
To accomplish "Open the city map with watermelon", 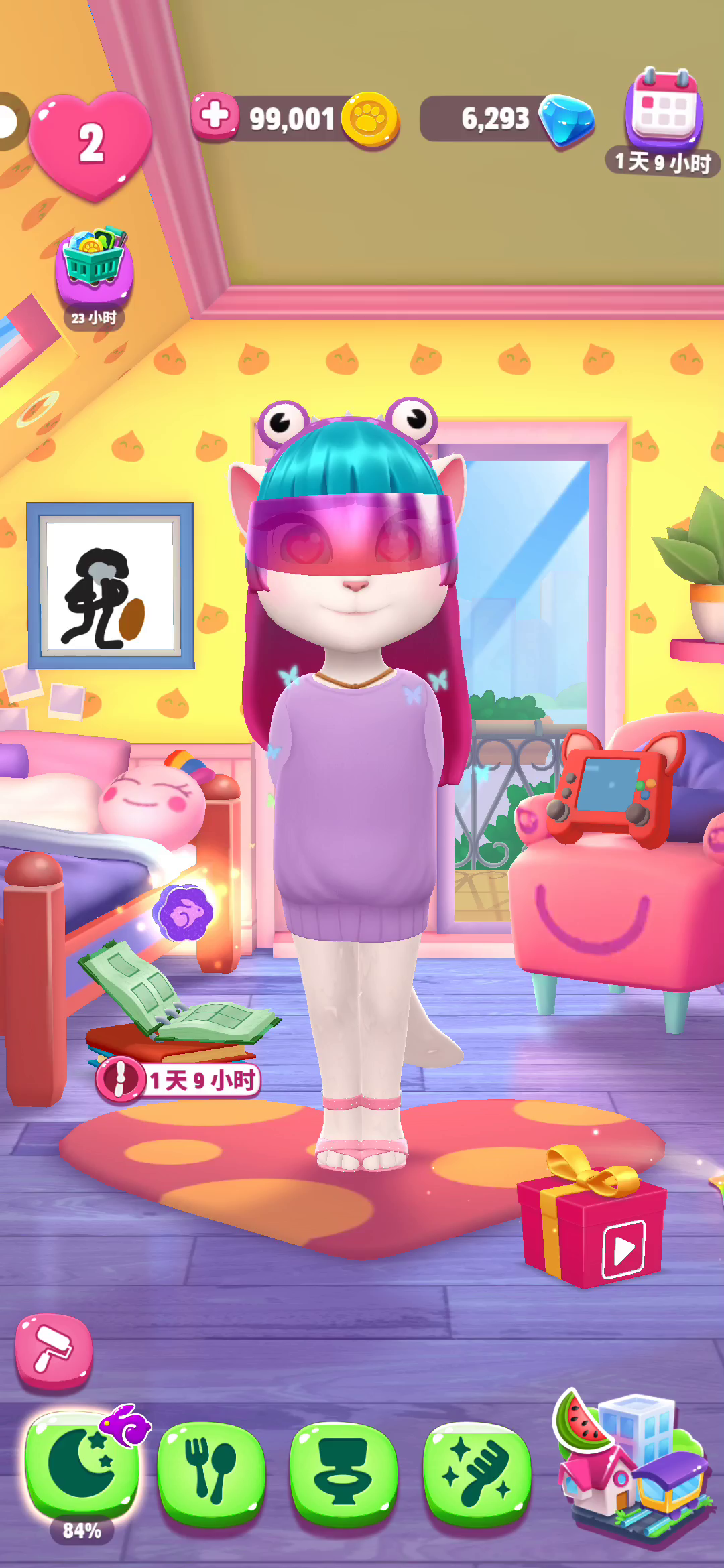I will [x=630, y=1467].
